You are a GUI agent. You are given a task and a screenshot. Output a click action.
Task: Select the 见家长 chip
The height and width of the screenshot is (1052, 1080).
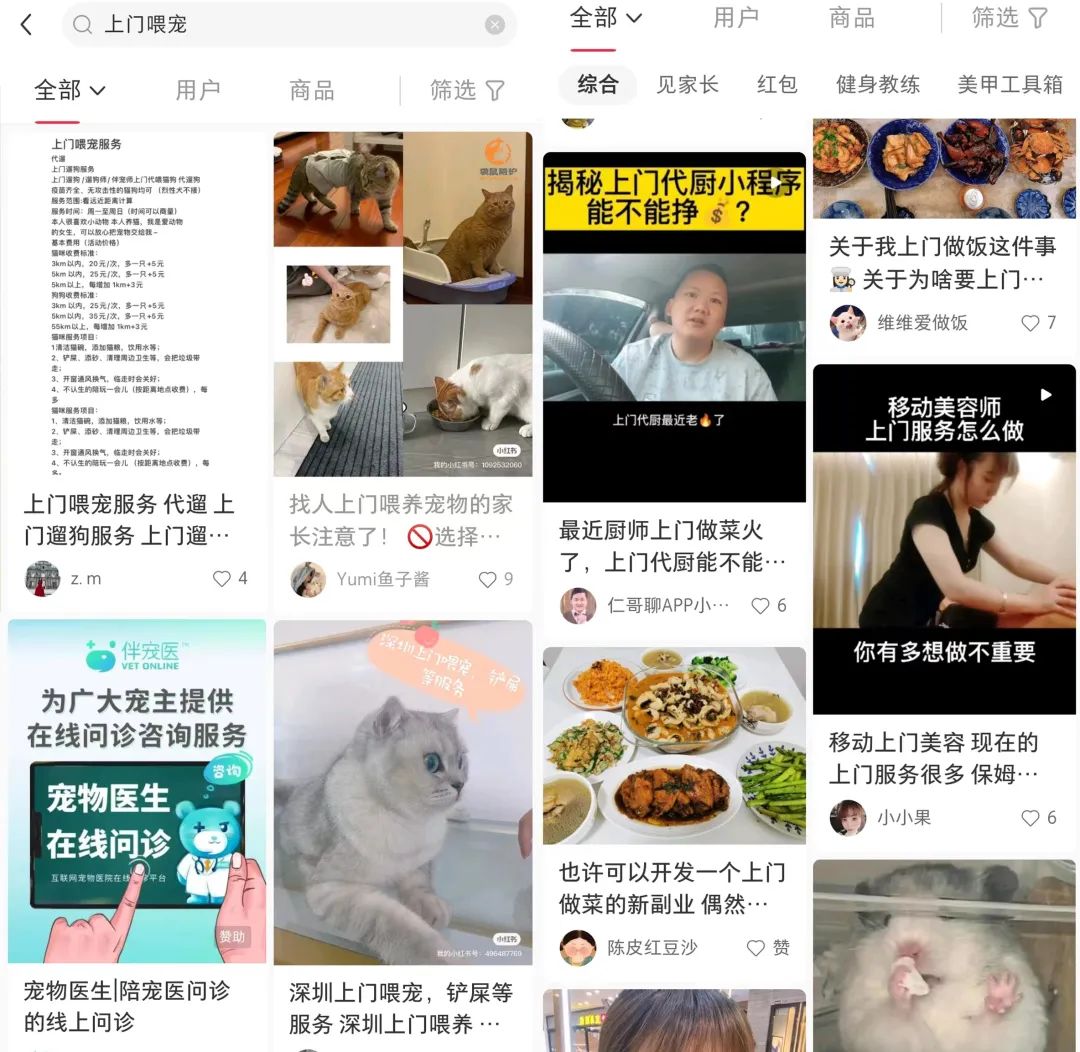(x=687, y=85)
